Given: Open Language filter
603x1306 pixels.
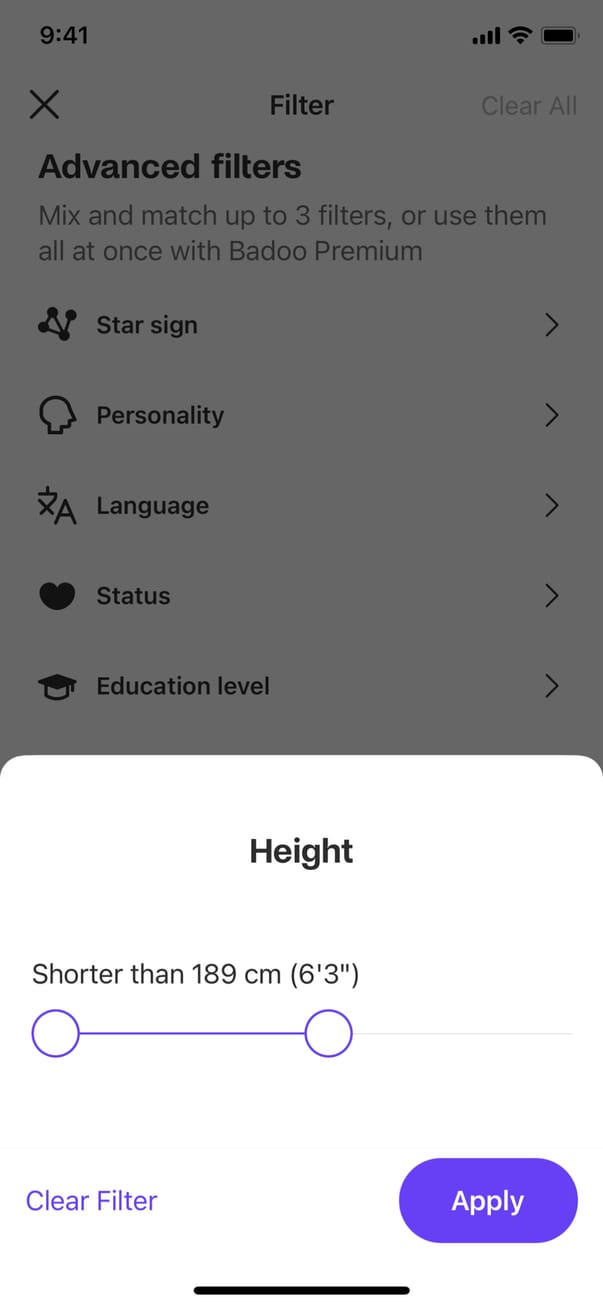Looking at the screenshot, I should pyautogui.click(x=300, y=505).
